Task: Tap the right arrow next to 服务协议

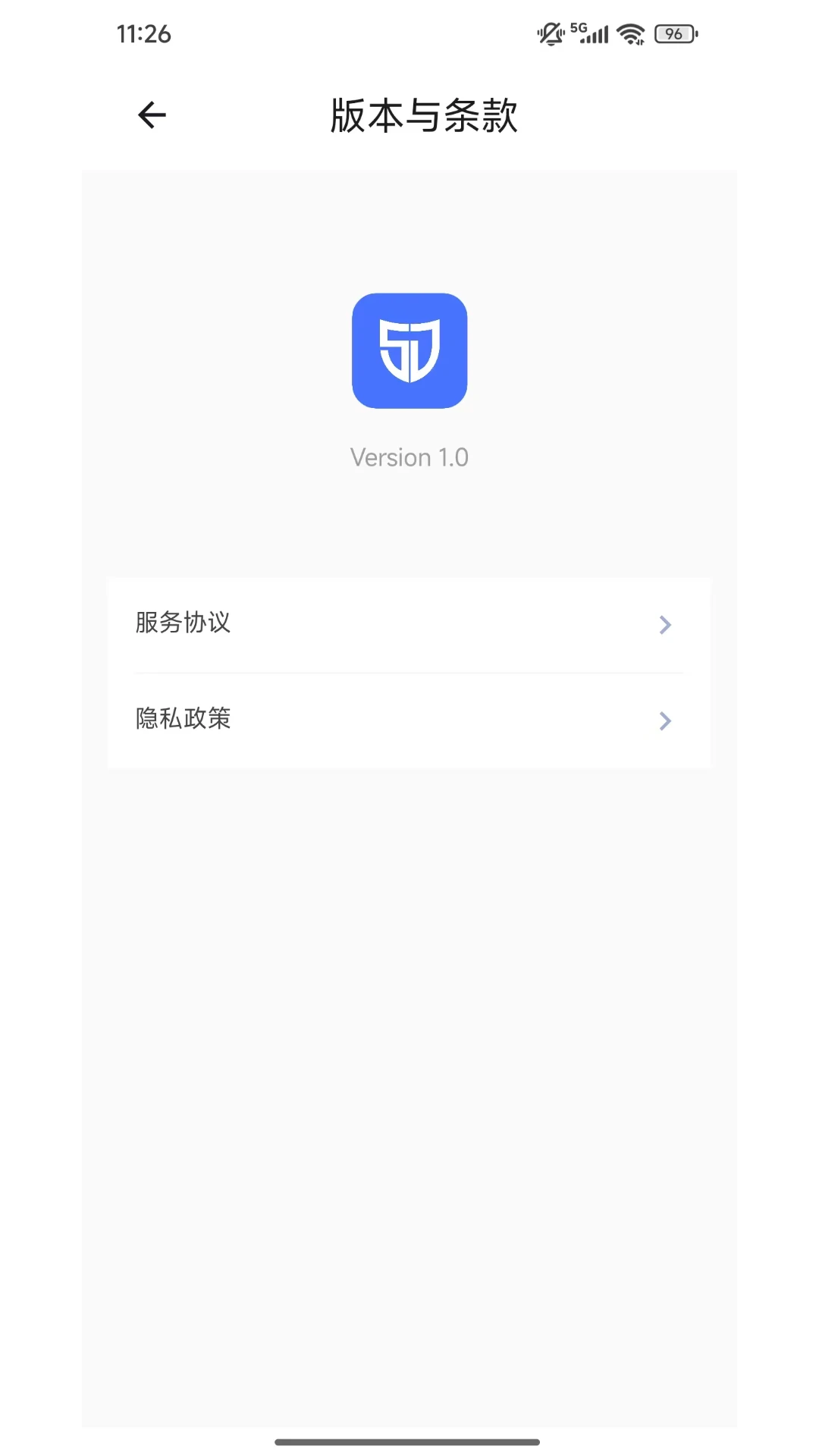Action: 665,624
